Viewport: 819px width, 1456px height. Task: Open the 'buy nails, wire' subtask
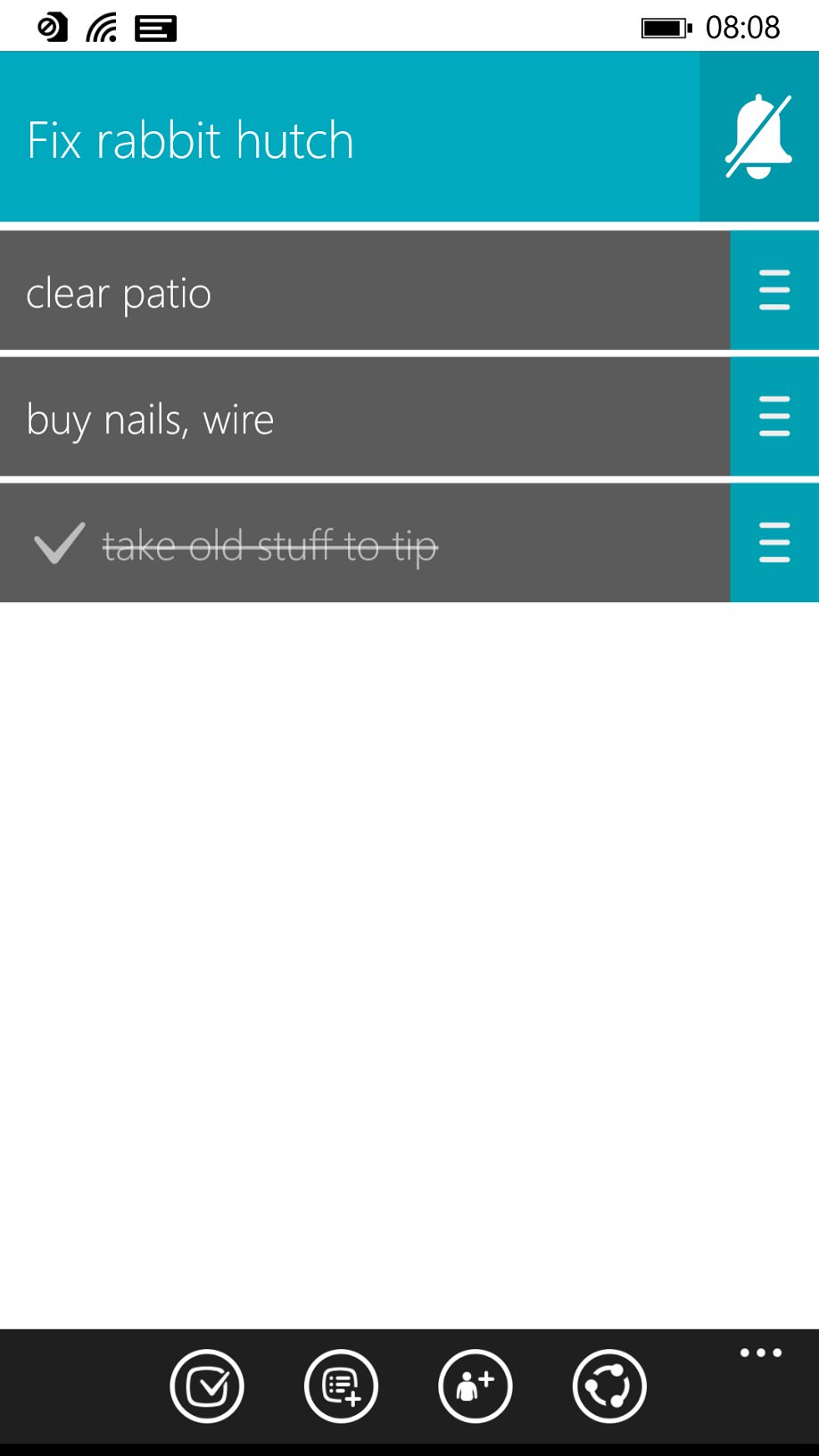coord(365,418)
